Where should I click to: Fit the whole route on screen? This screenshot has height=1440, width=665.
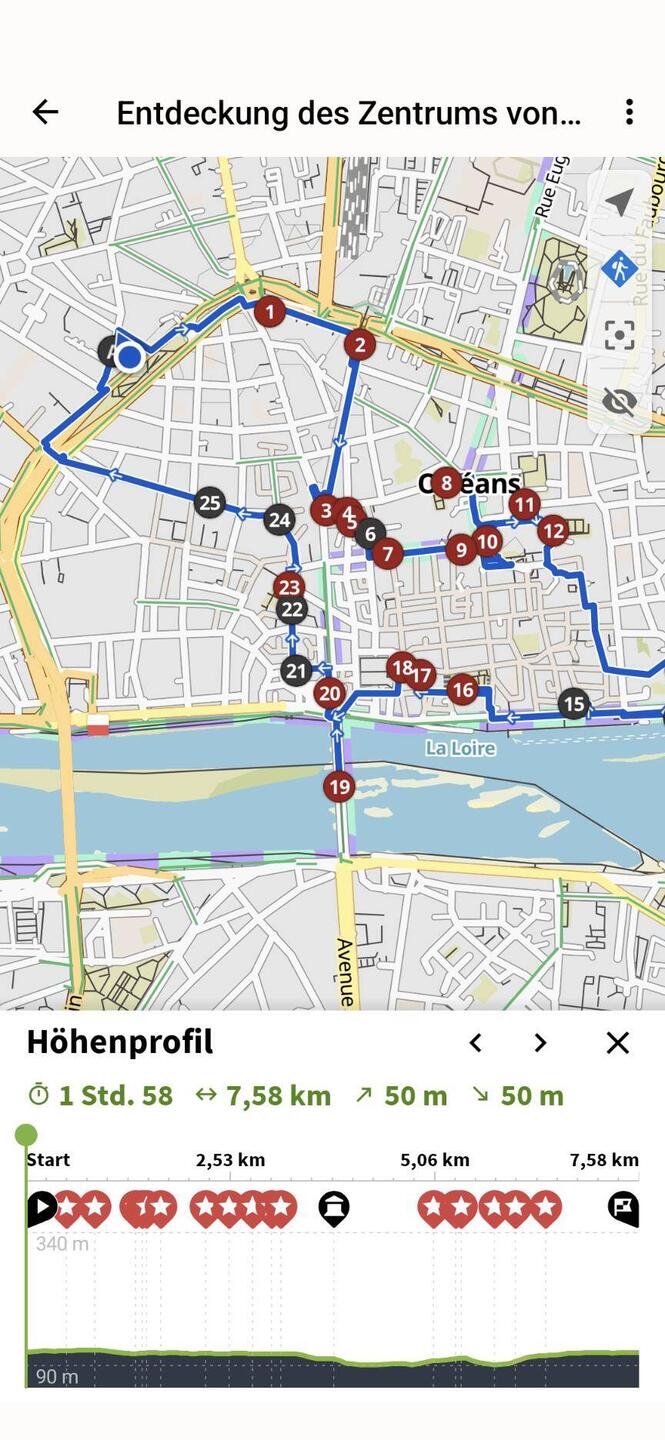pos(619,336)
